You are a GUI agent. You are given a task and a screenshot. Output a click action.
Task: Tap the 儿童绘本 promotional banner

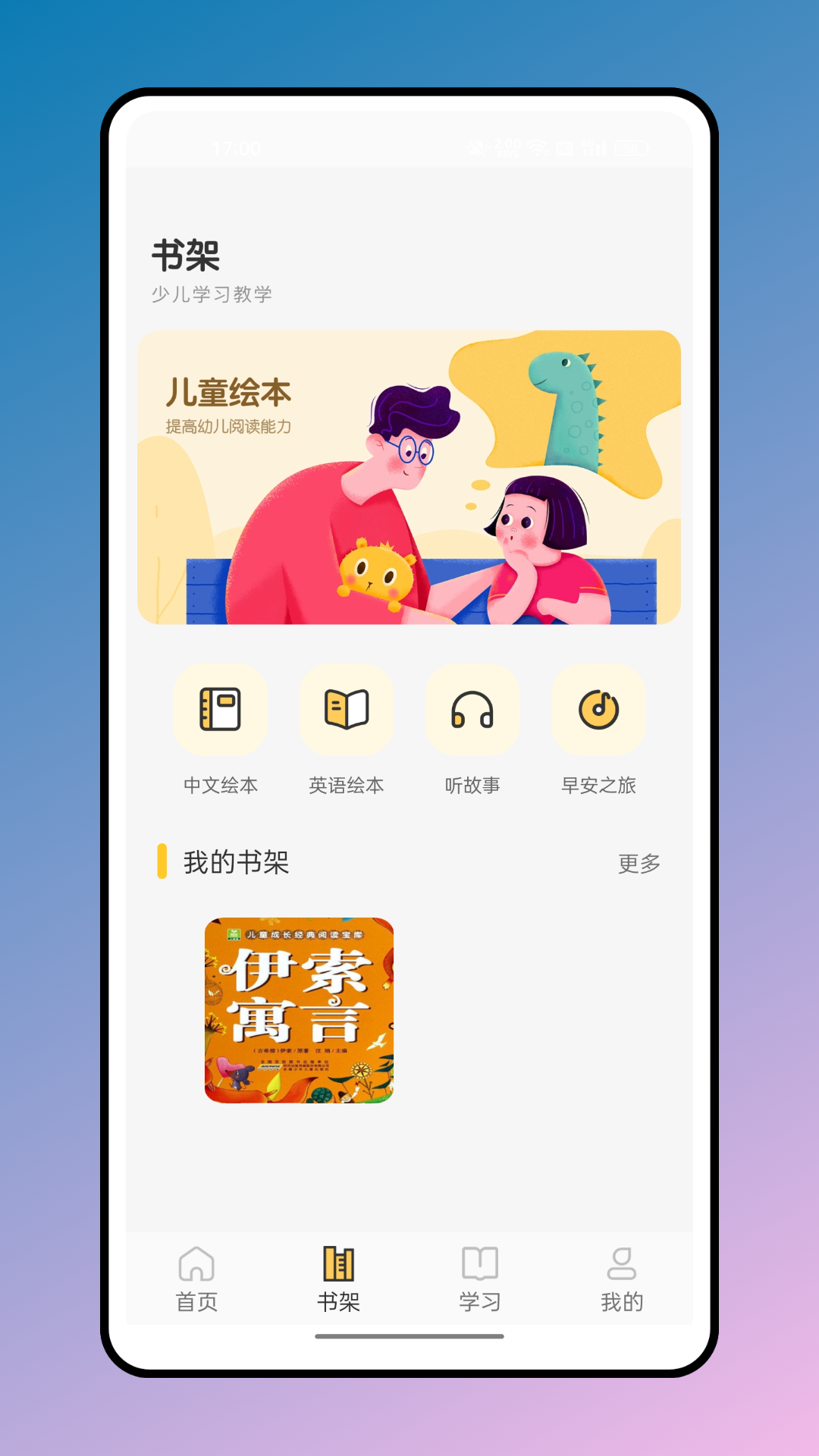point(409,478)
